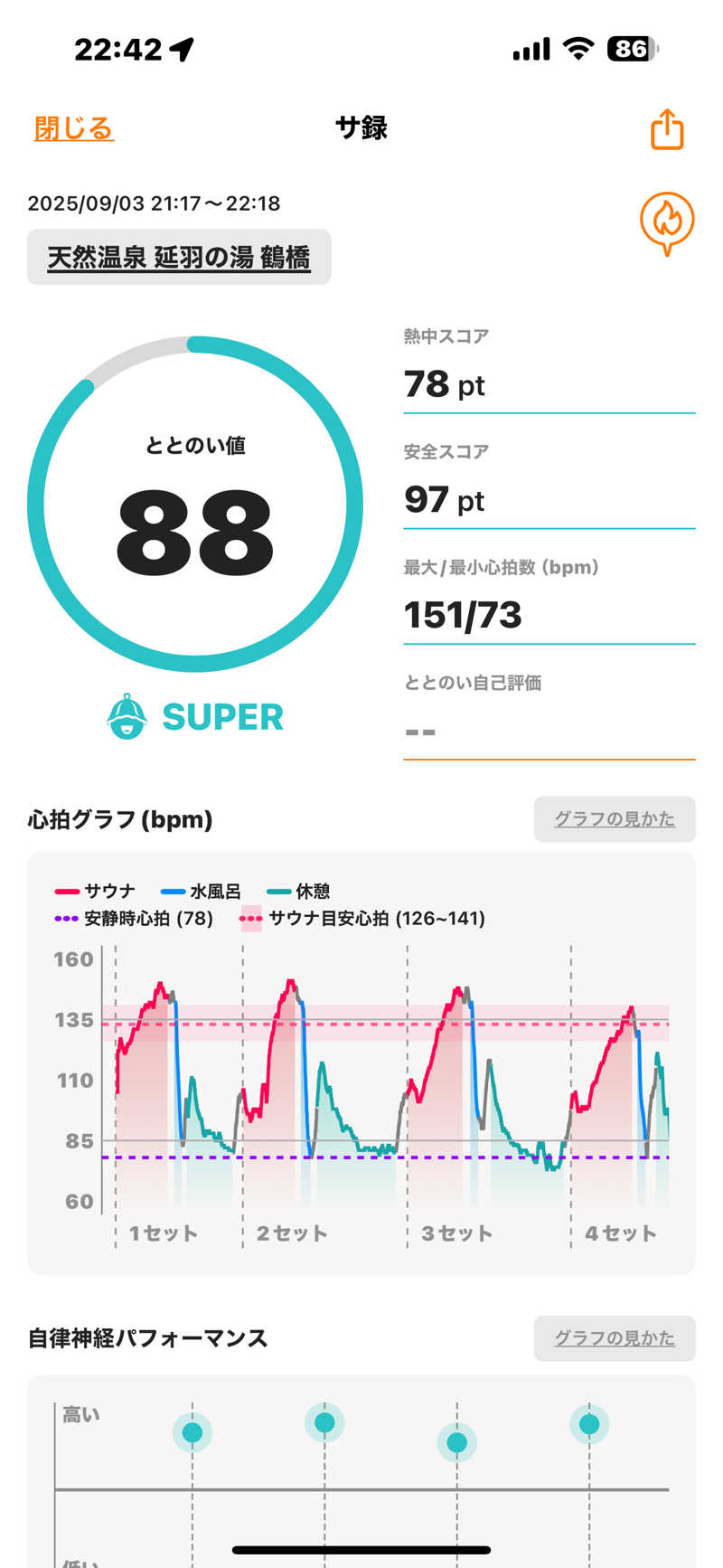Tap 閉じる to close the record
Viewport: 723px width, 1568px height.
[x=73, y=128]
